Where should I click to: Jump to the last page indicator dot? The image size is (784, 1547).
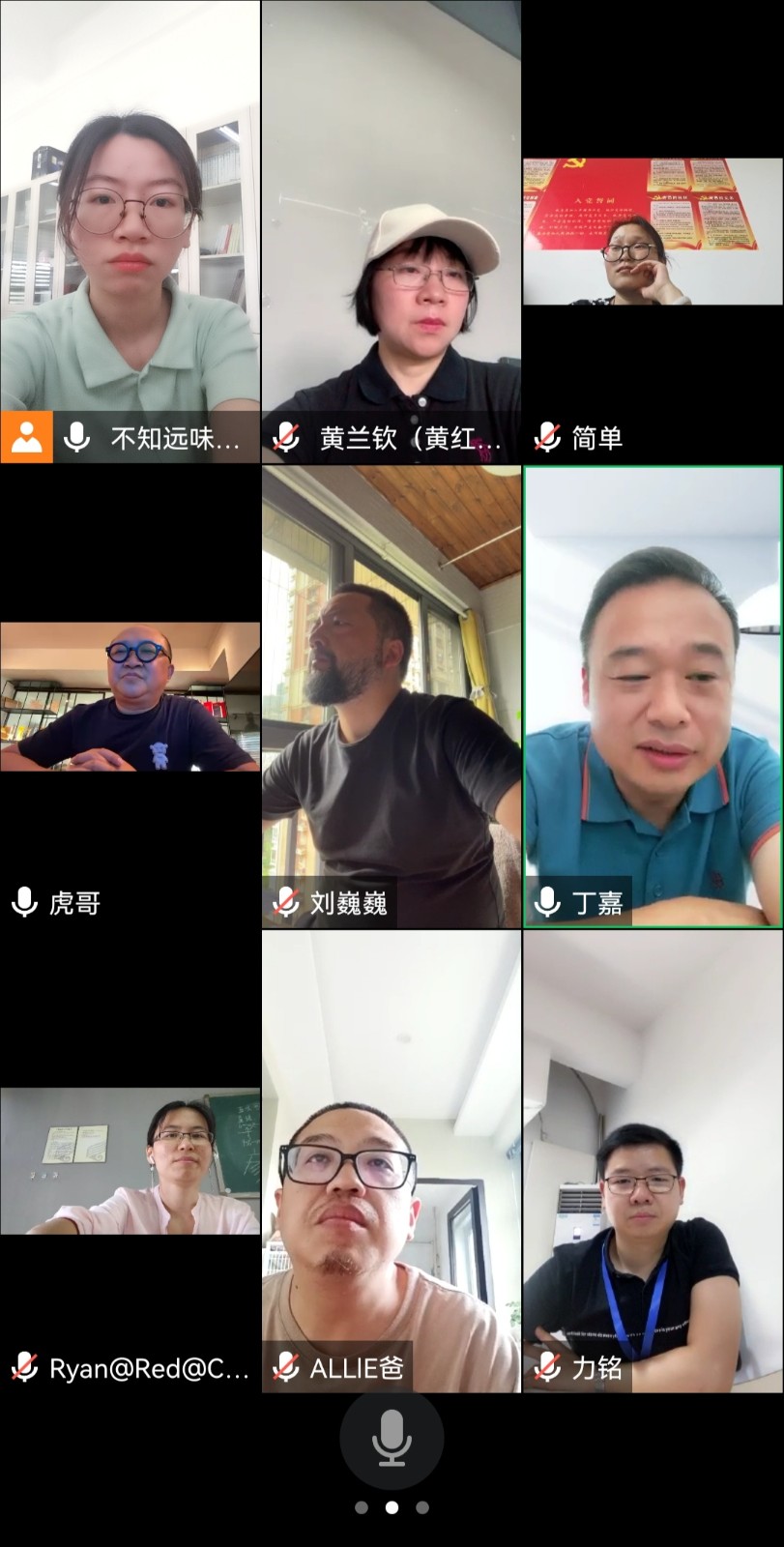click(x=422, y=1507)
